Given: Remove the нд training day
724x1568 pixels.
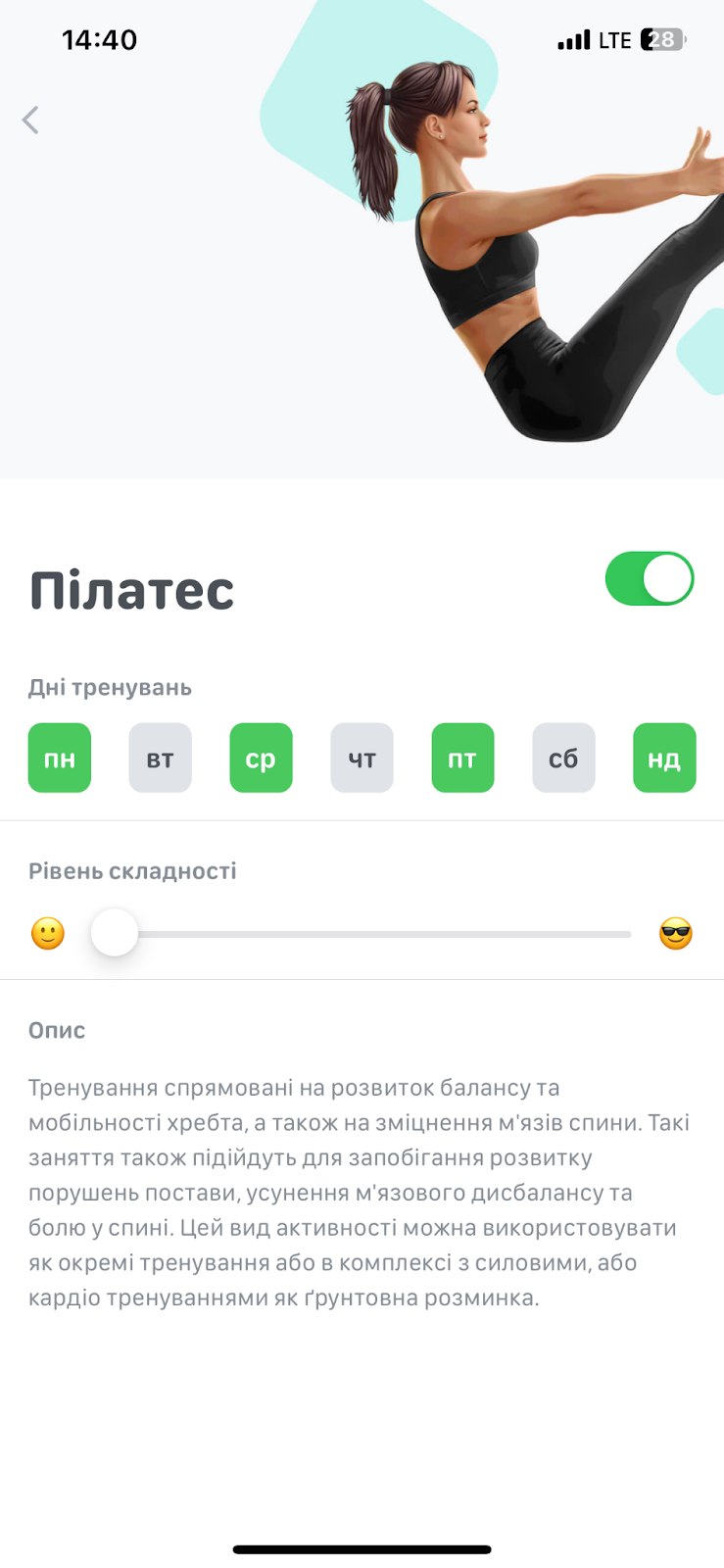Looking at the screenshot, I should coord(665,758).
